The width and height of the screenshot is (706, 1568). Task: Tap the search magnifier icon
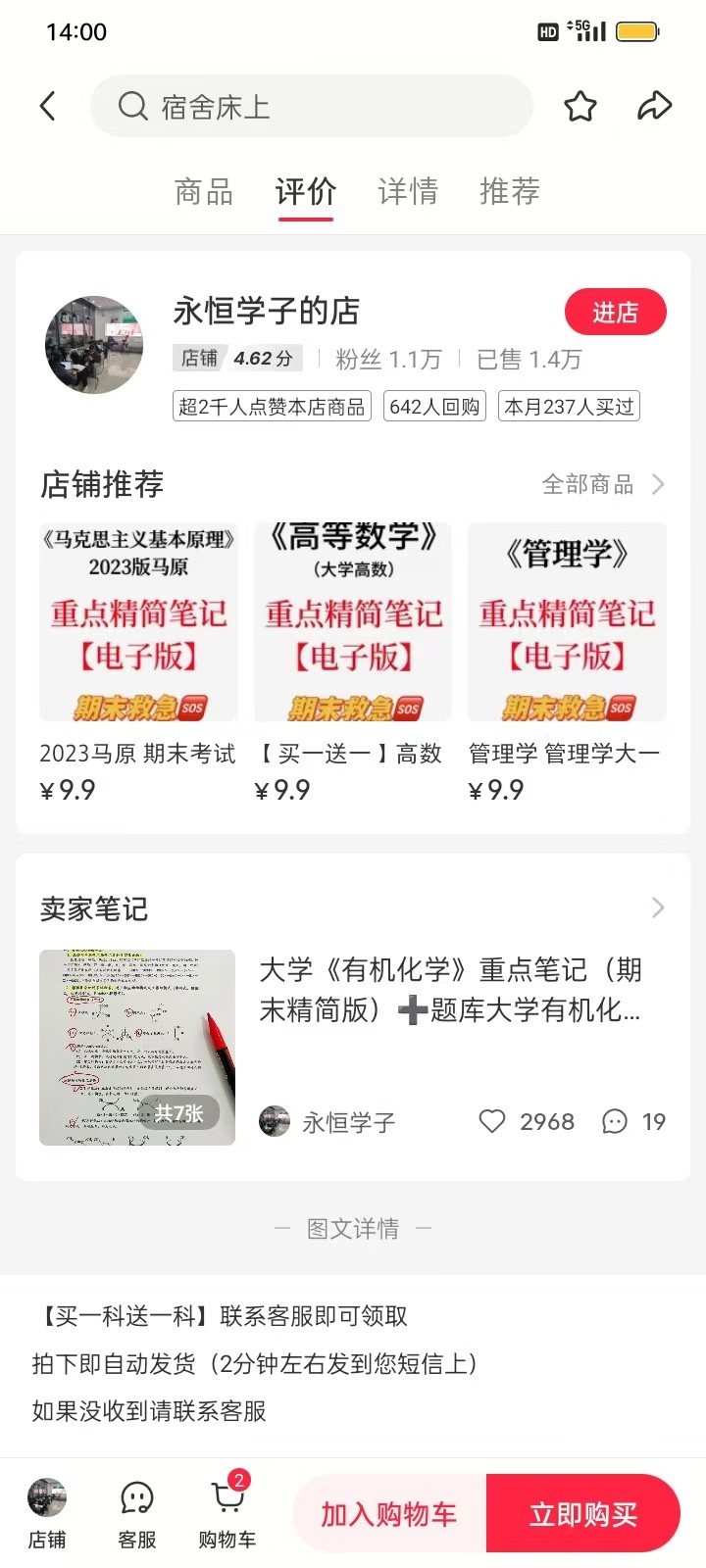(x=131, y=106)
